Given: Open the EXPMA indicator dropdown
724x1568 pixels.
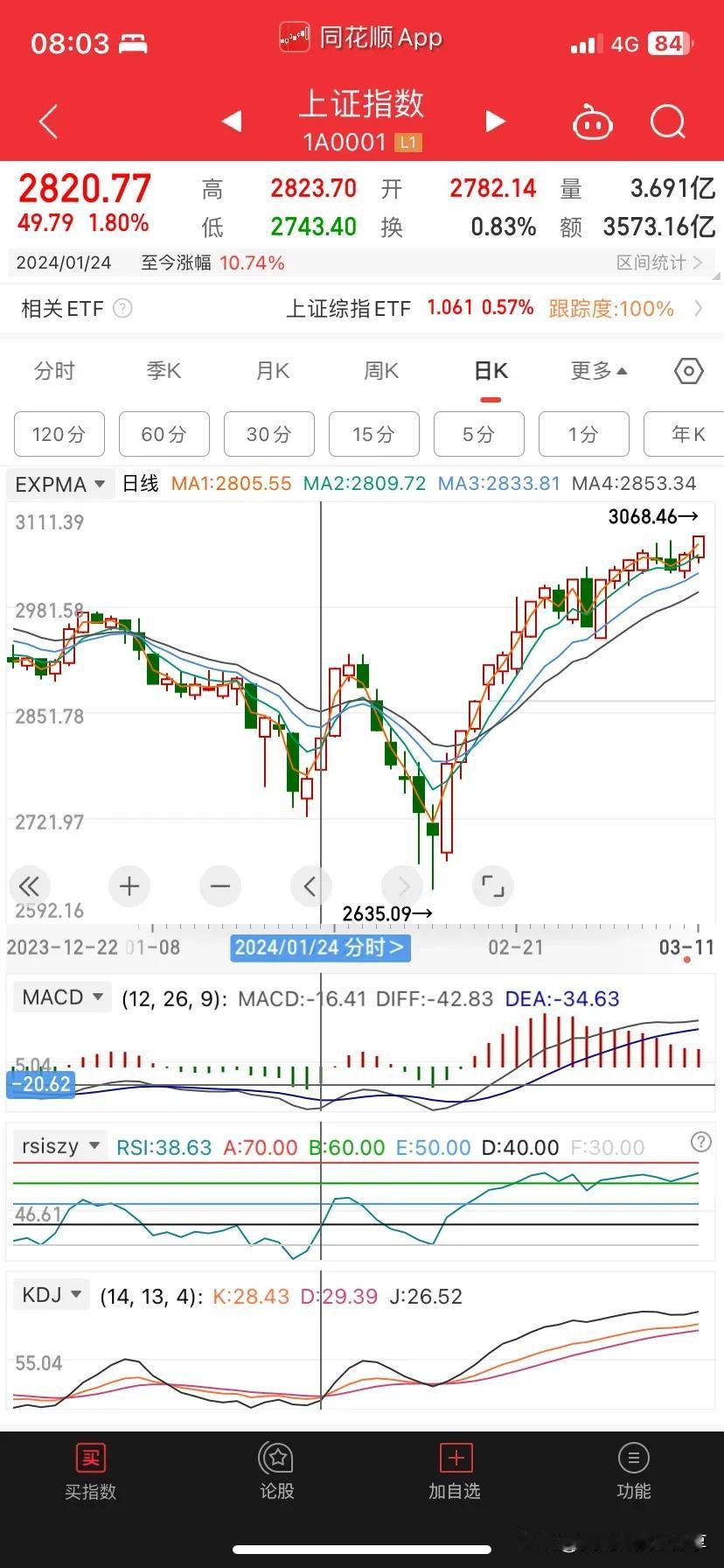Looking at the screenshot, I should 59,484.
